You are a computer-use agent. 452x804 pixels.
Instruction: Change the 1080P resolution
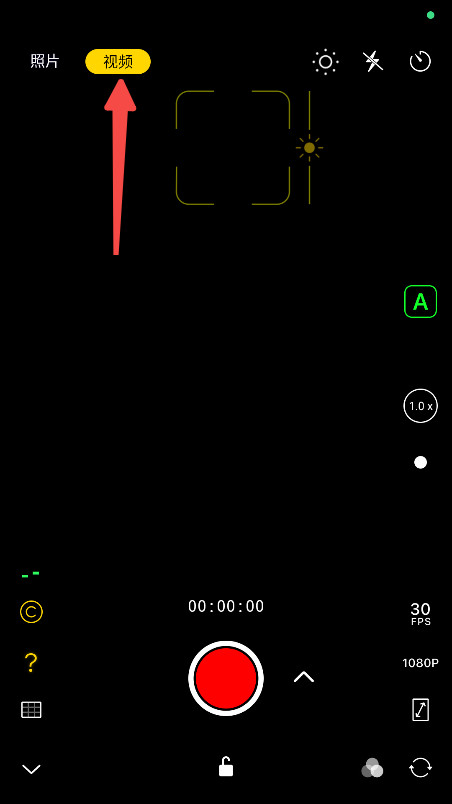pos(420,663)
